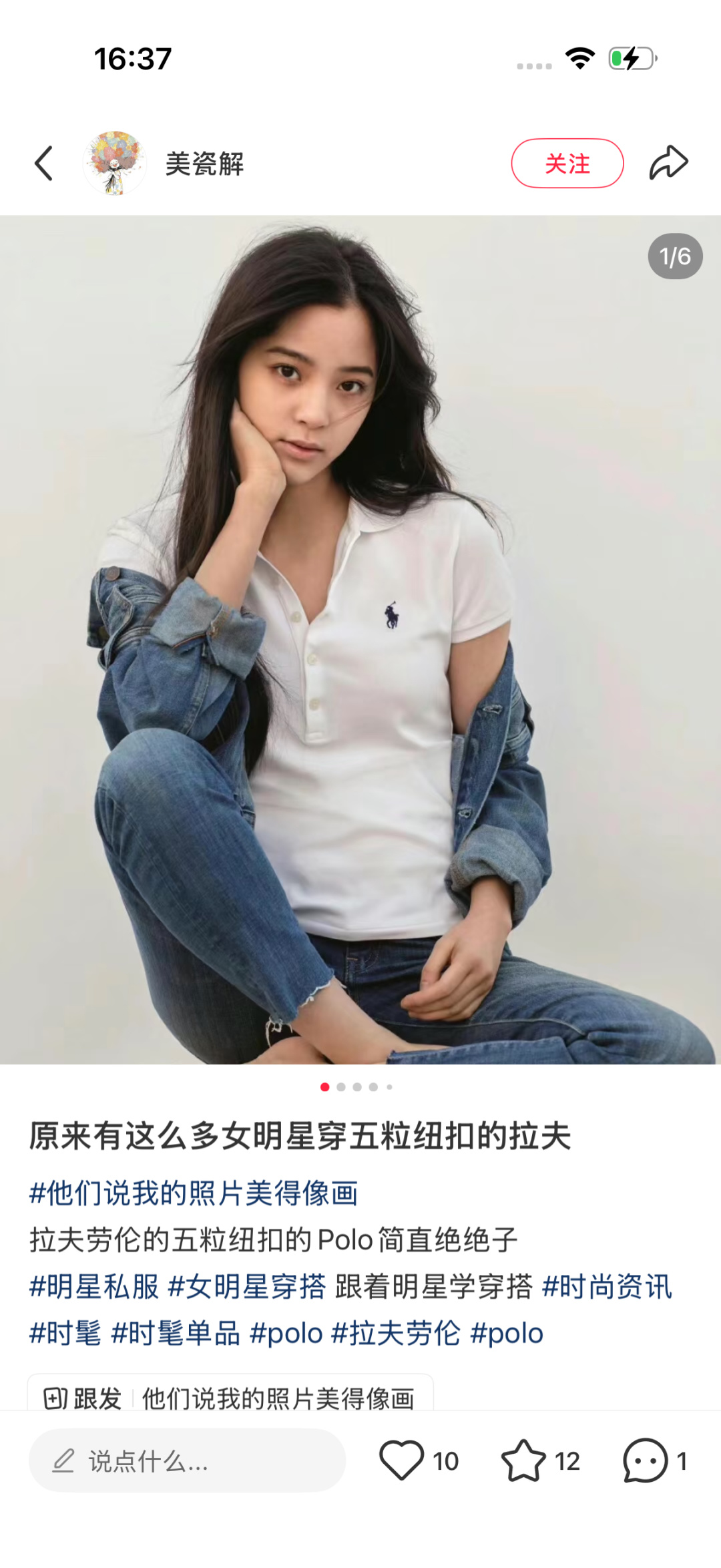
Task: Open hashtag #明星私服
Action: click(94, 1287)
